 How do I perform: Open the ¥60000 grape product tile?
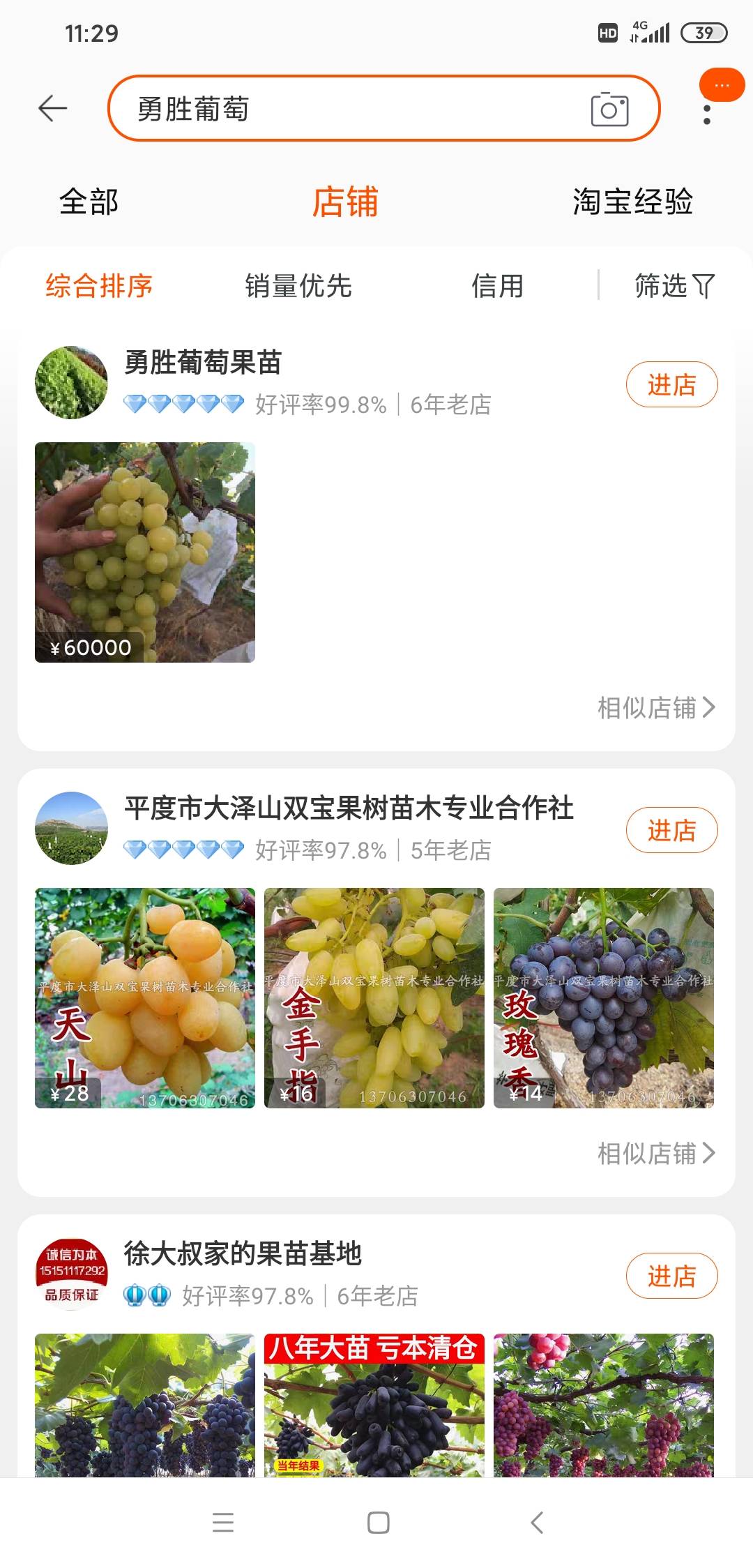point(145,552)
